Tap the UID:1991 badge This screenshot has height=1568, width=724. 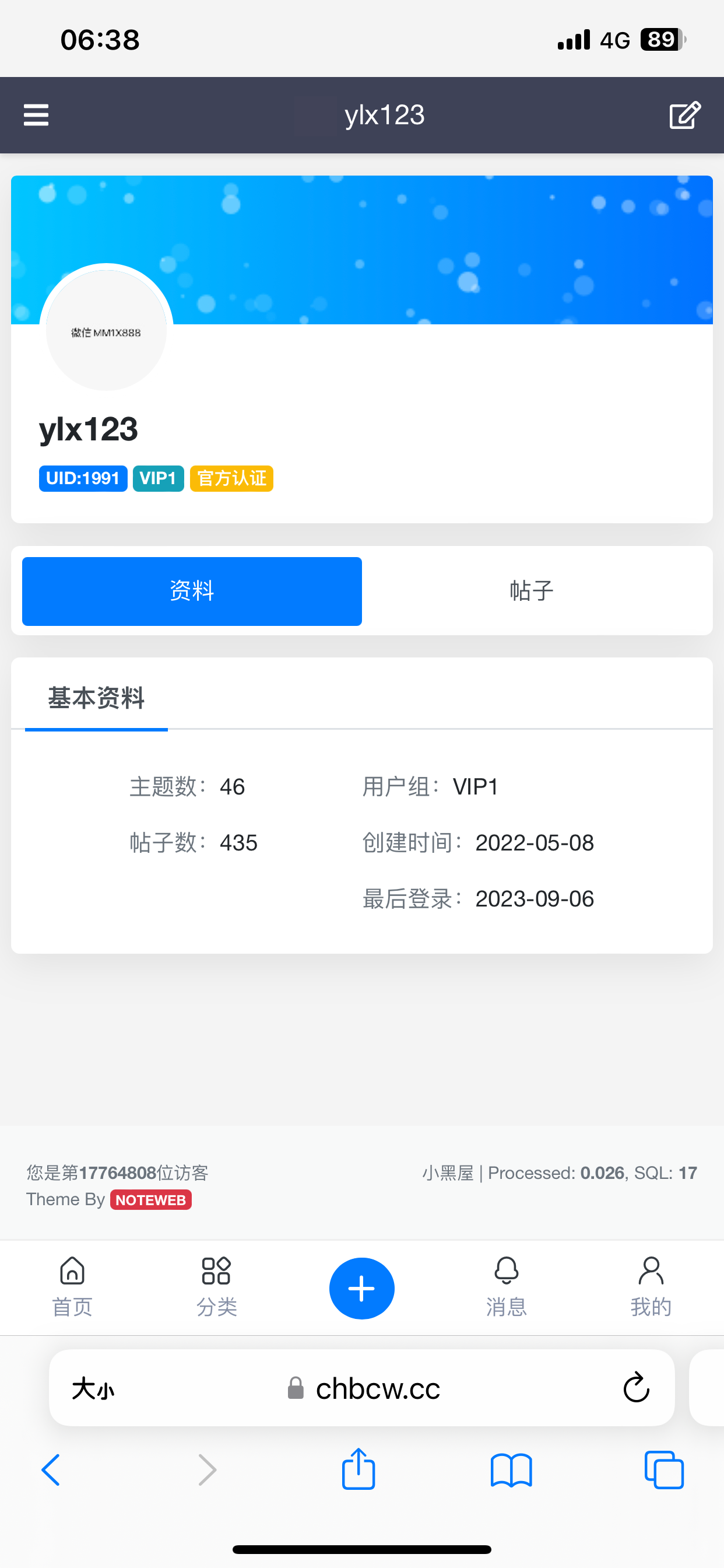[83, 478]
